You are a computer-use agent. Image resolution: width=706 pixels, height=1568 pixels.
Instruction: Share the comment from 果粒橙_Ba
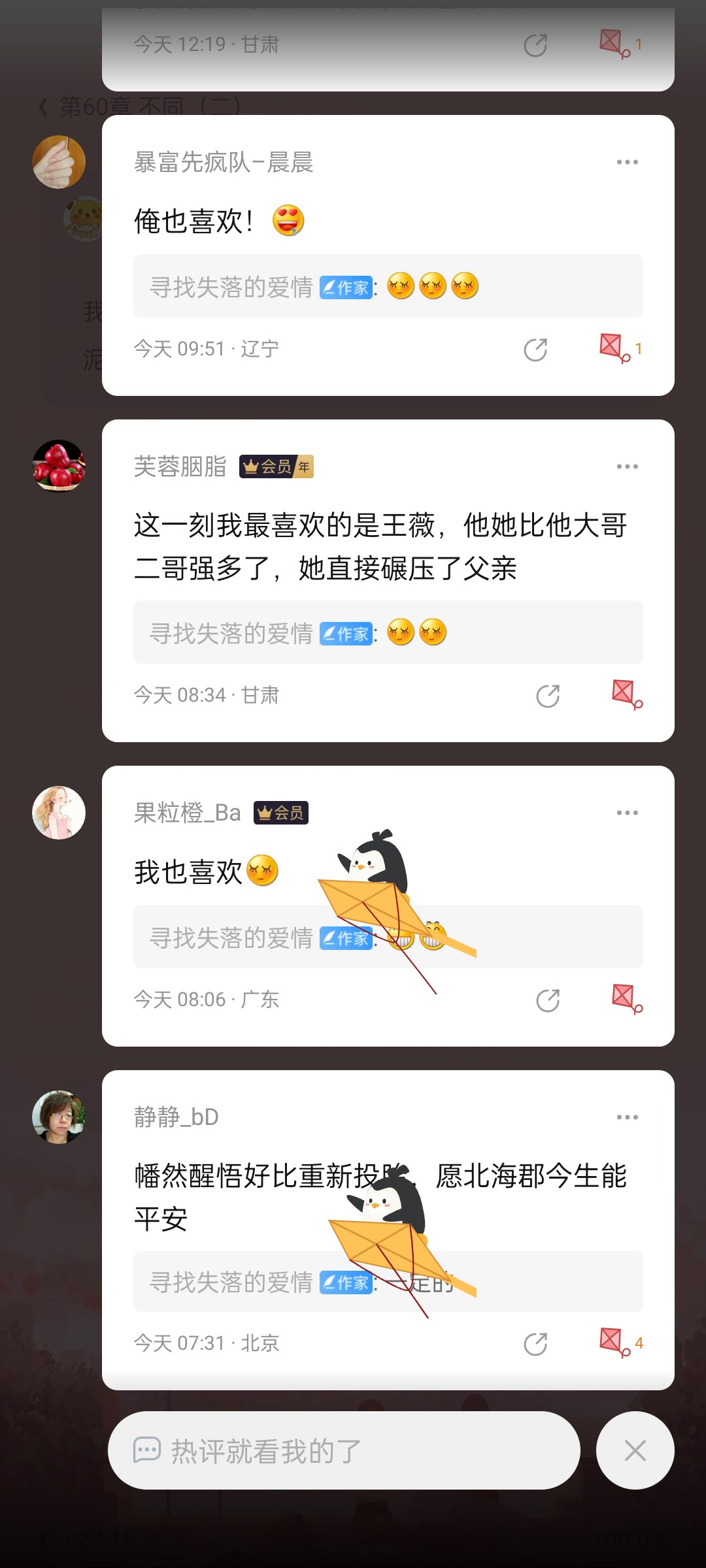548,1000
